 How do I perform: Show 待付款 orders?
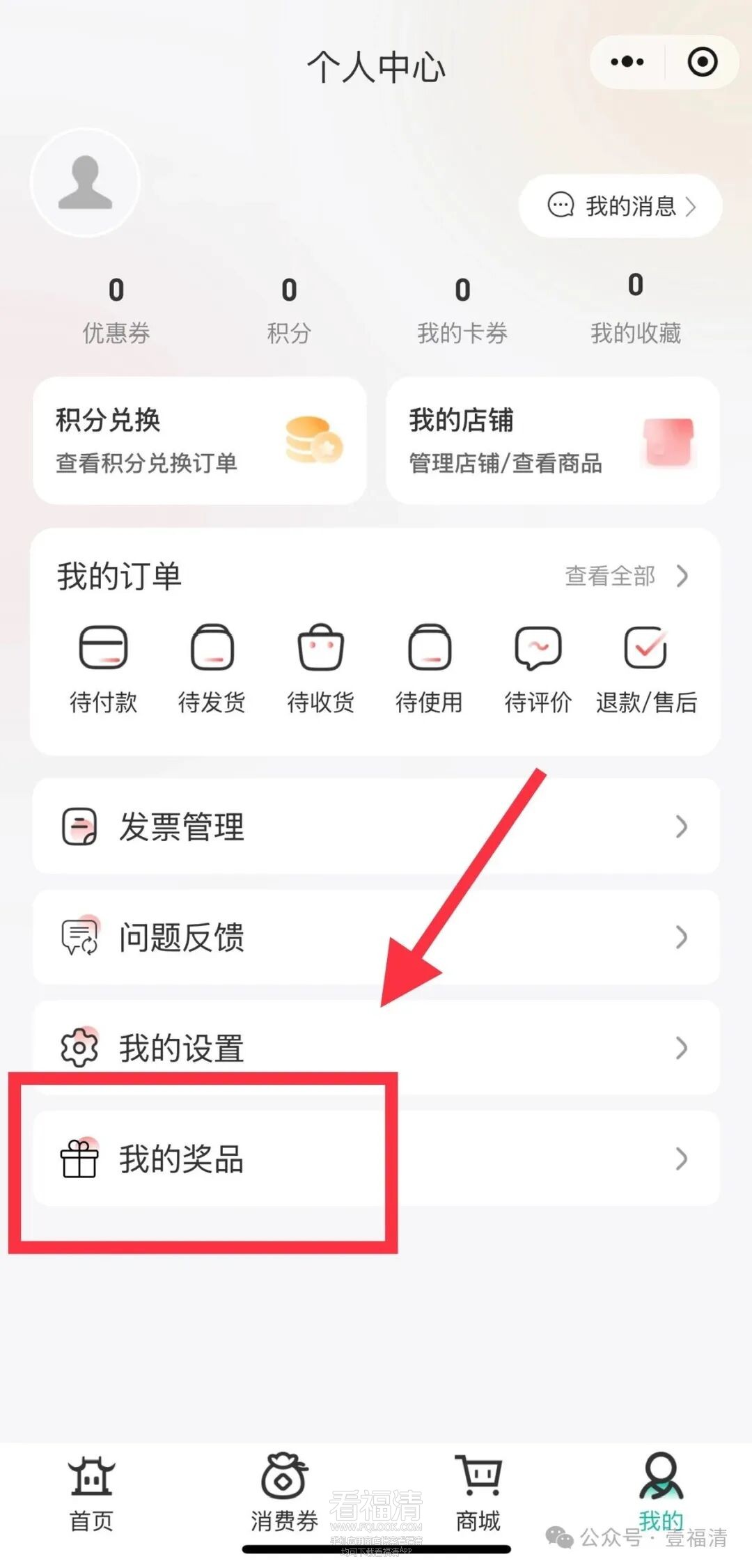103,668
